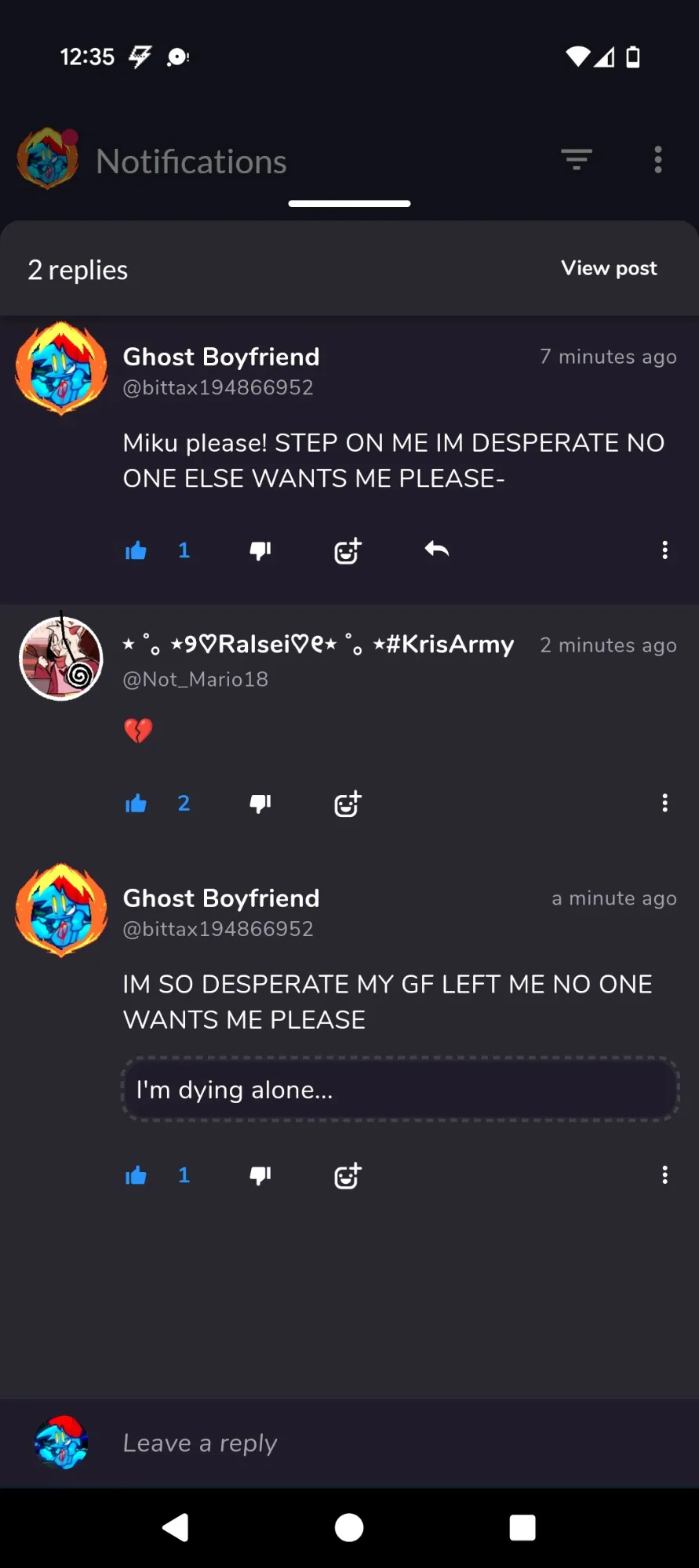Dislike the IM SO DESPERATE reply
Image resolution: width=699 pixels, height=1568 pixels.
point(260,1175)
